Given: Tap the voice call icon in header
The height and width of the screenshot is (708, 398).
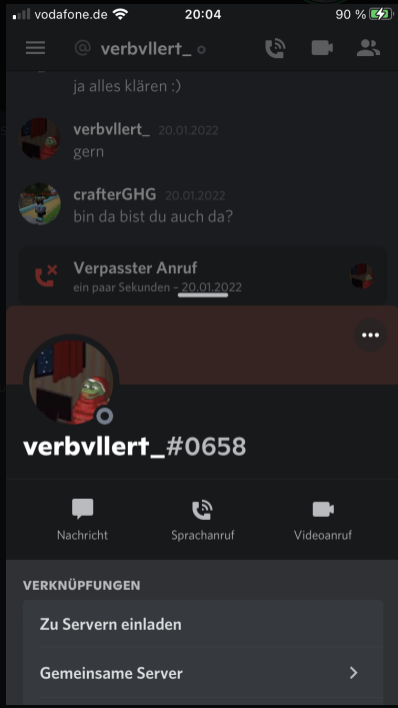Looking at the screenshot, I should click(x=275, y=48).
